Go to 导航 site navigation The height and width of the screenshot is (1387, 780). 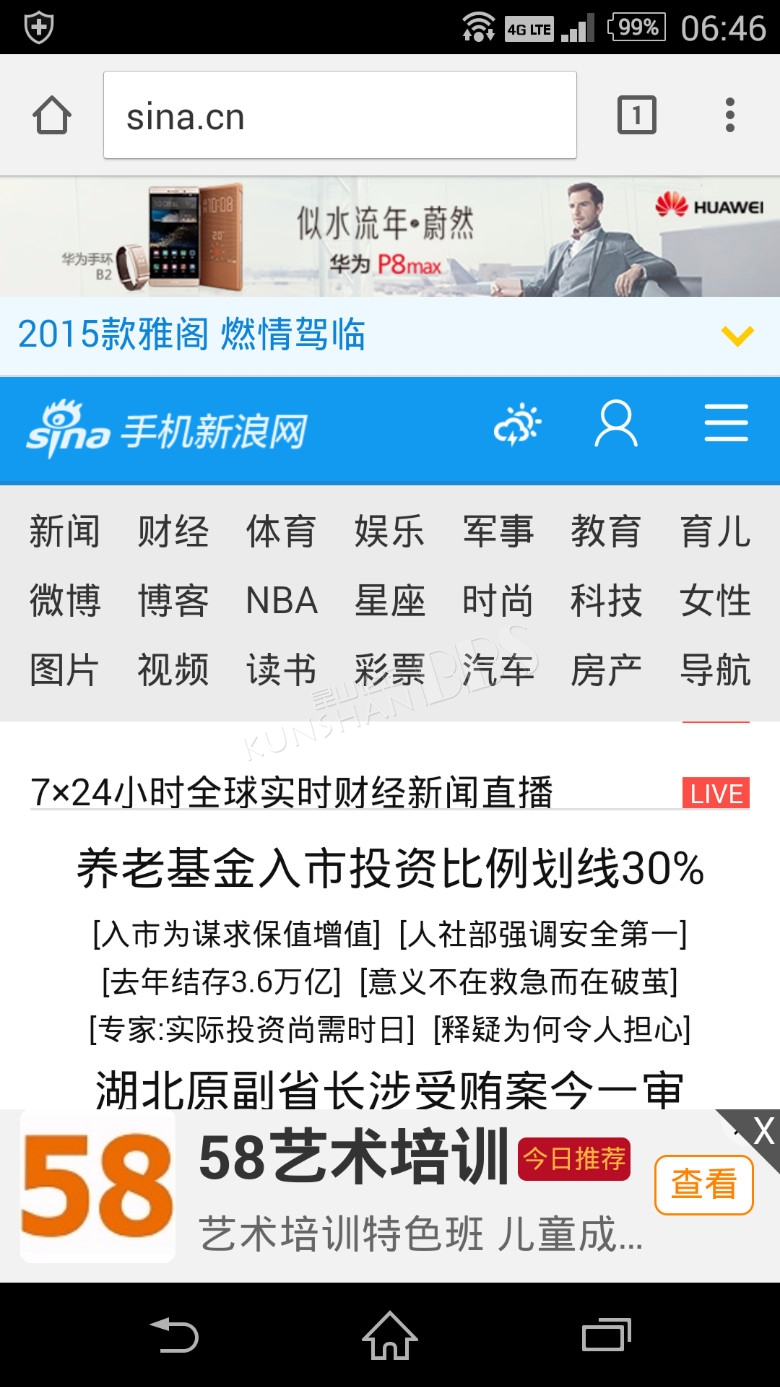tap(715, 670)
